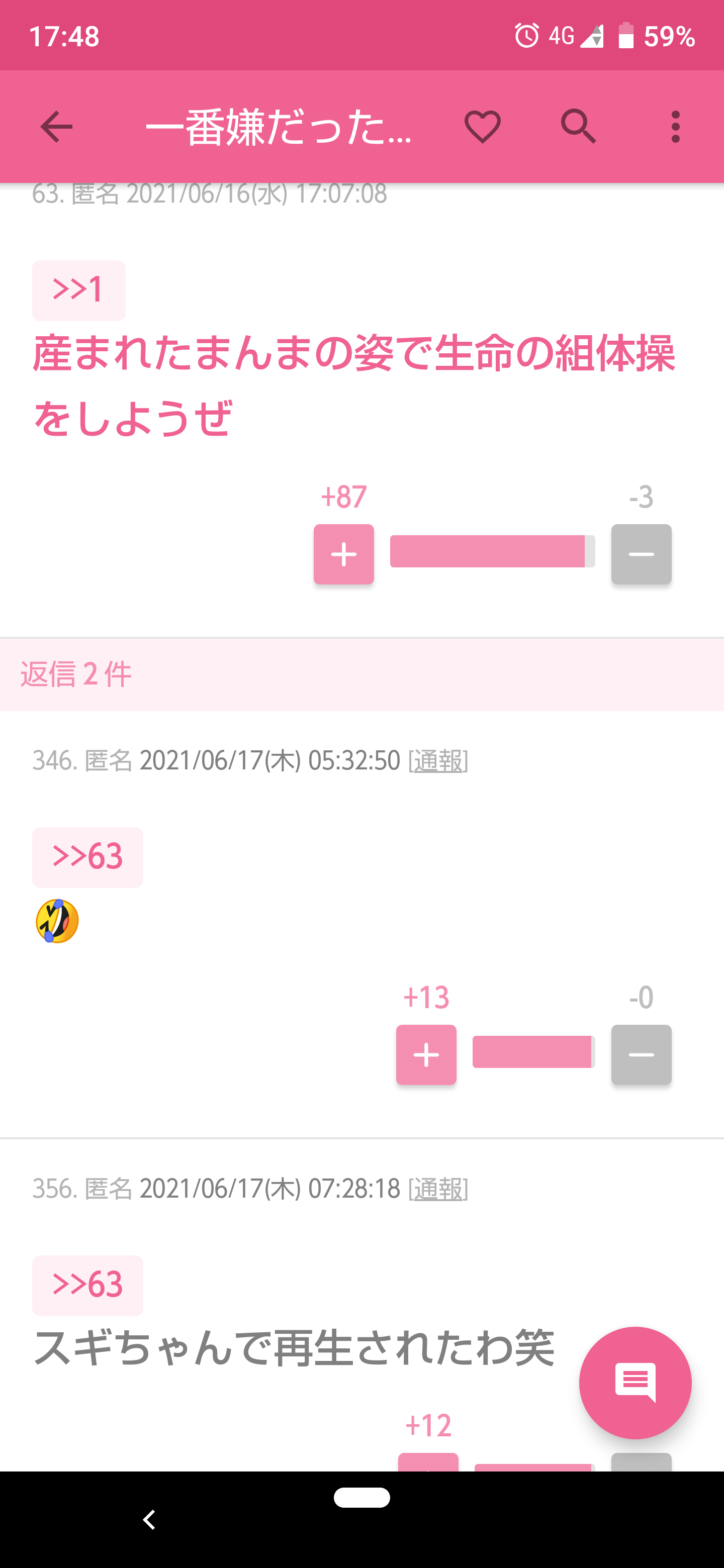Image resolution: width=724 pixels, height=1568 pixels.
Task: Tap the home pill in the navigation bar
Action: (x=361, y=1498)
